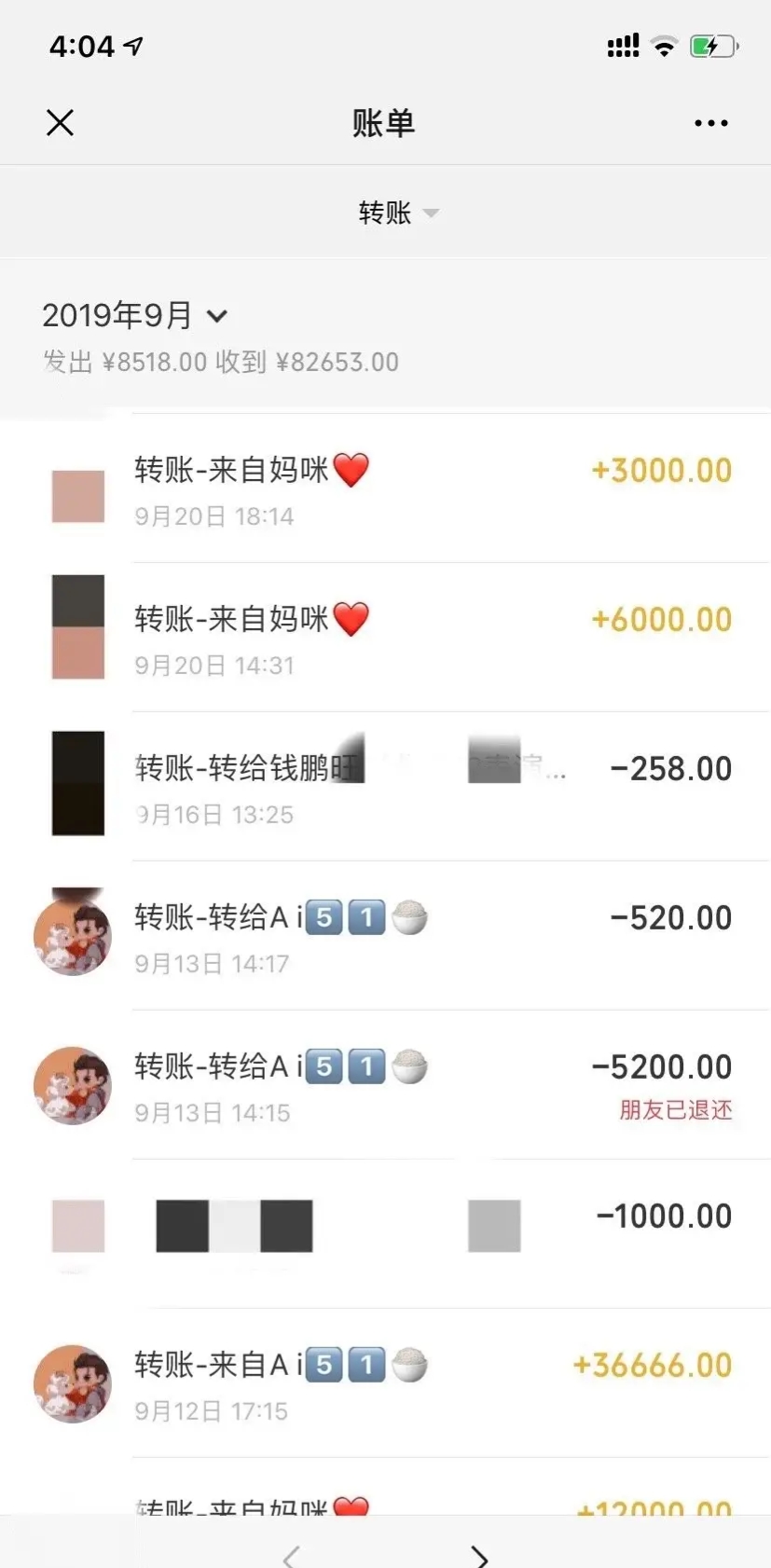Tap the Wi-Fi icon in the status bar
The height and width of the screenshot is (1568, 771).
(664, 45)
